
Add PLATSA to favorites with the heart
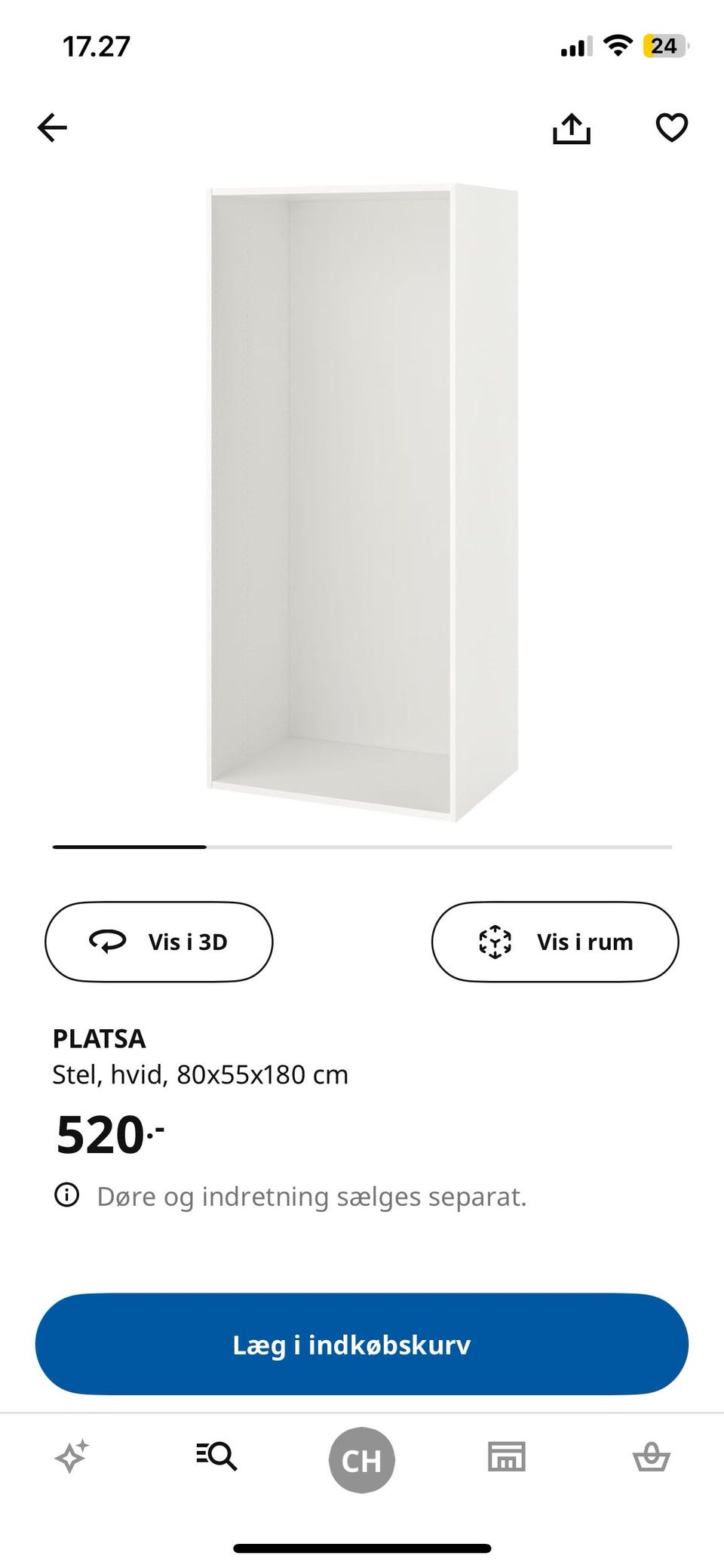(671, 128)
